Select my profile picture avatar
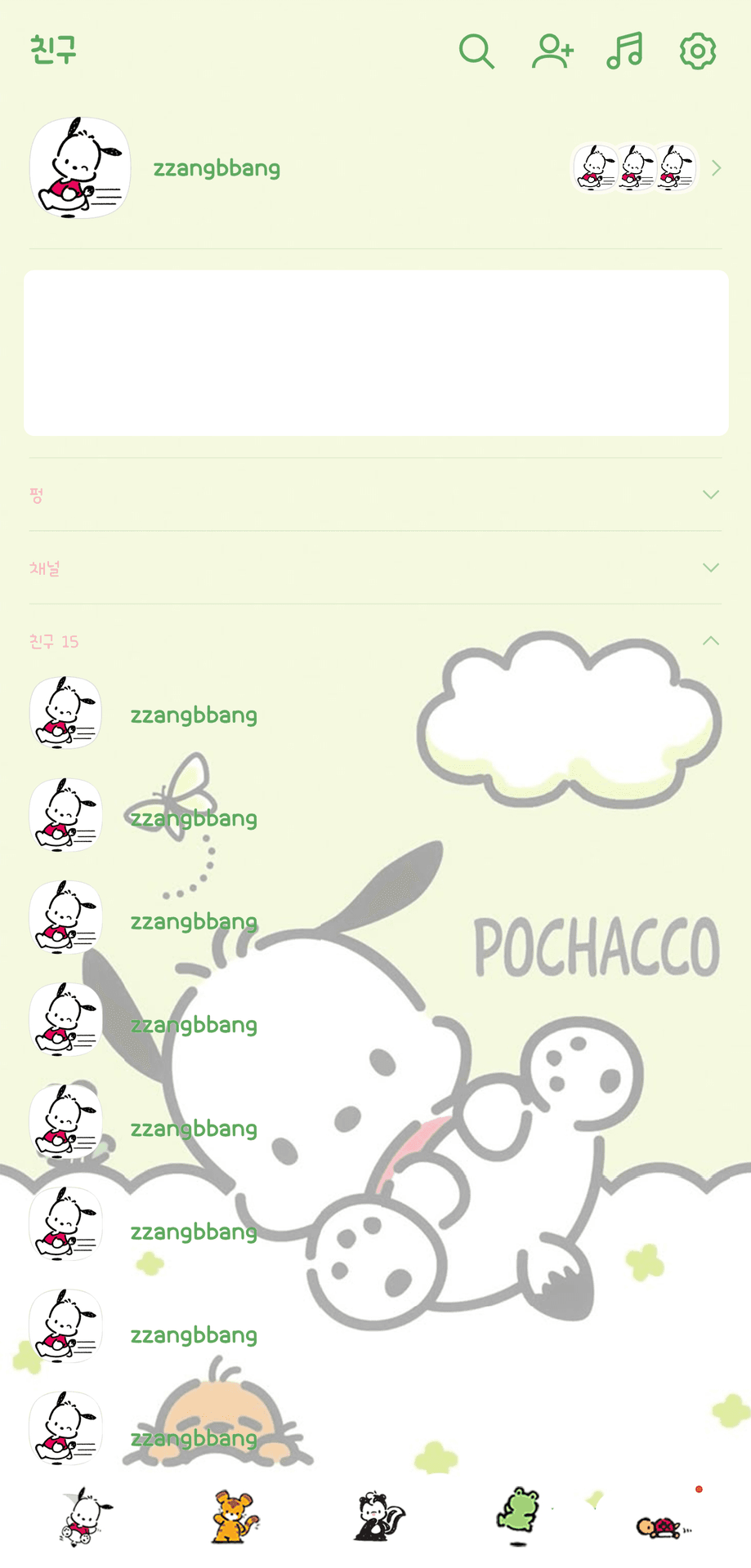751x1568 pixels. [x=80, y=167]
